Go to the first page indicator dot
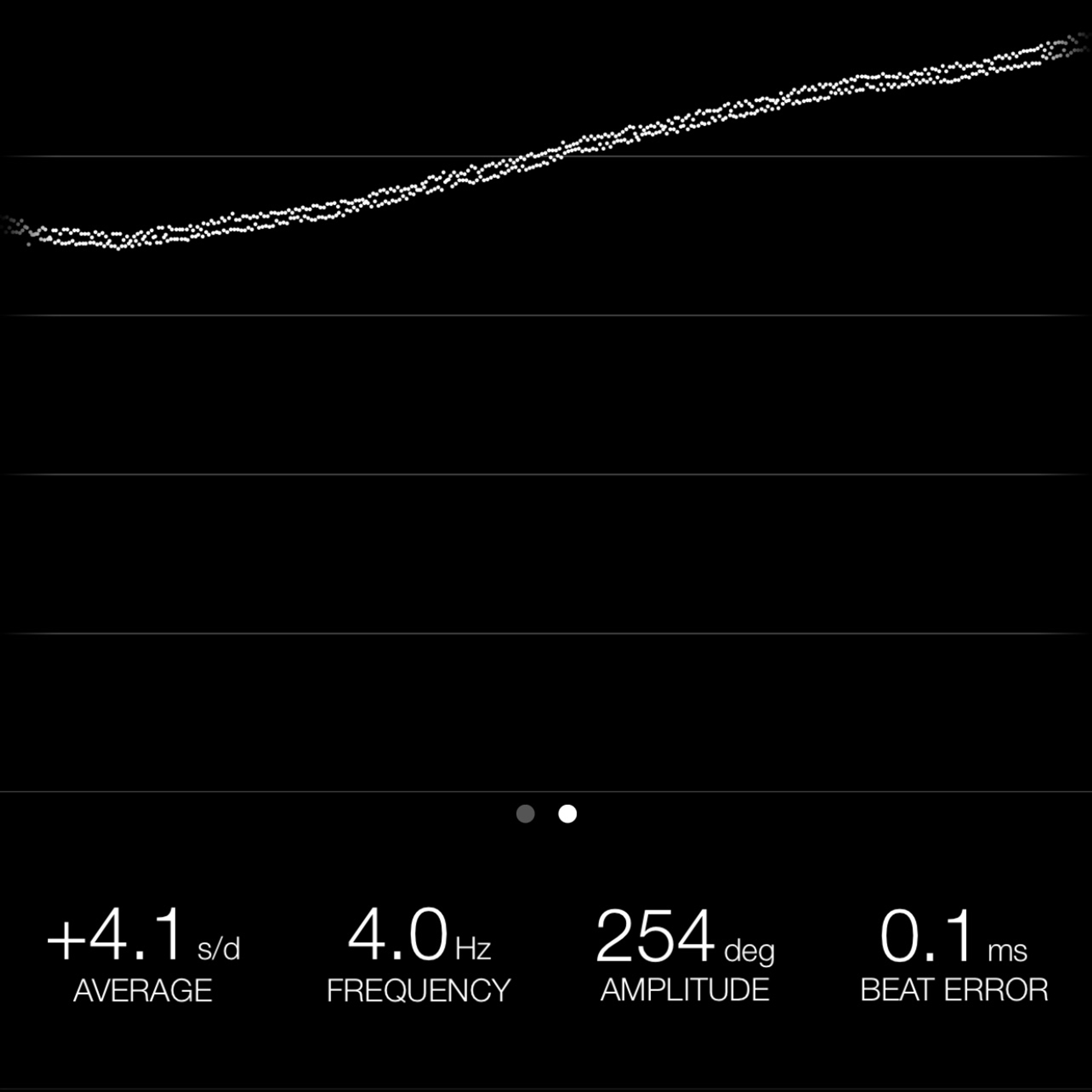 (525, 814)
